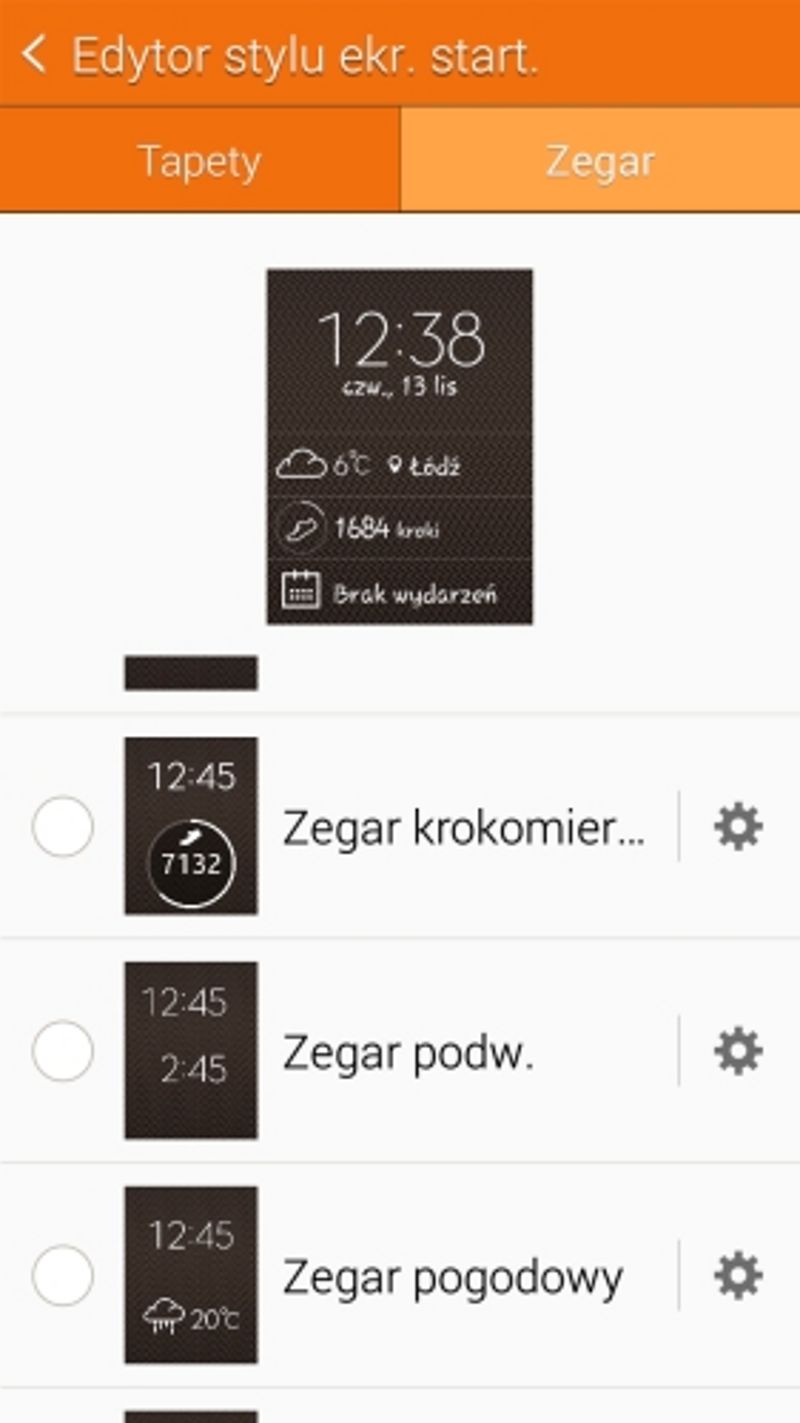
Task: Open settings gear for Zegar krokomierz
Action: click(x=738, y=827)
